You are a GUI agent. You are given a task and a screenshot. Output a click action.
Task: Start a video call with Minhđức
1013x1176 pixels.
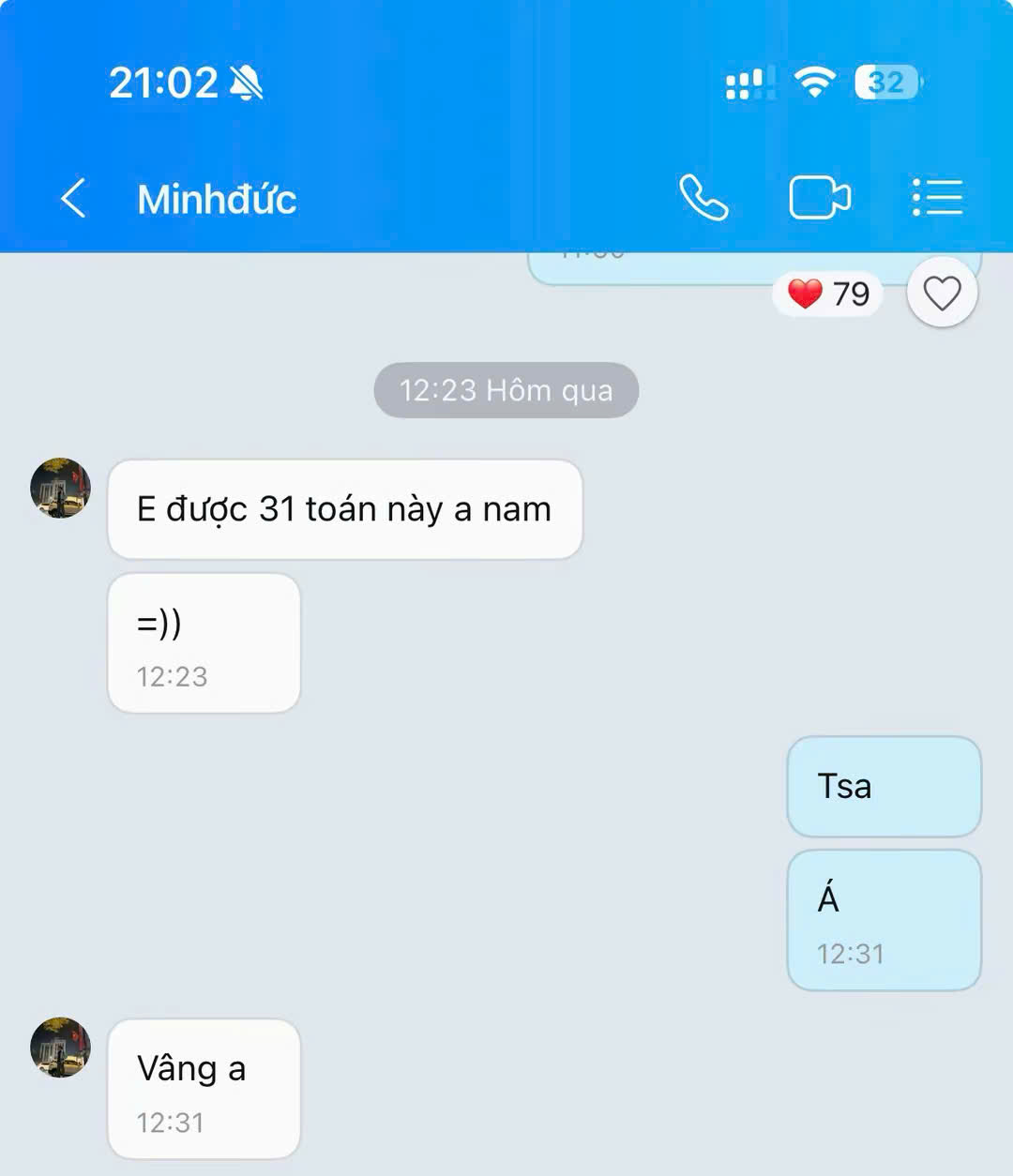pos(819,198)
